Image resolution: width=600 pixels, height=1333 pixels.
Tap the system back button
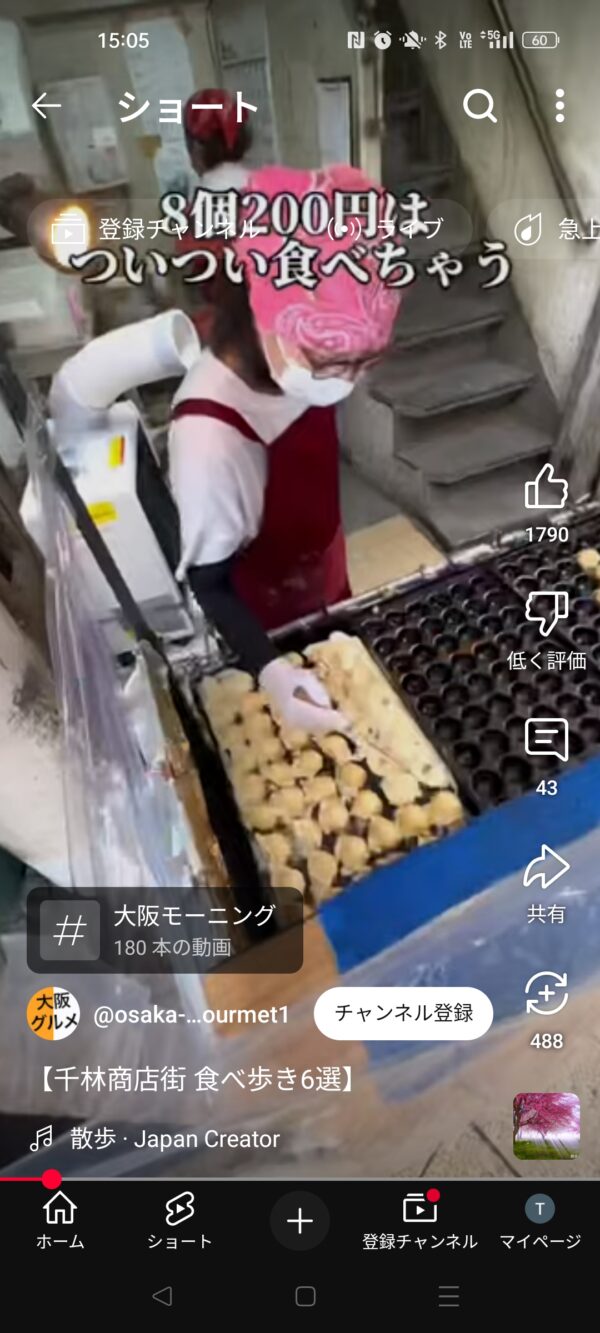pos(162,1297)
